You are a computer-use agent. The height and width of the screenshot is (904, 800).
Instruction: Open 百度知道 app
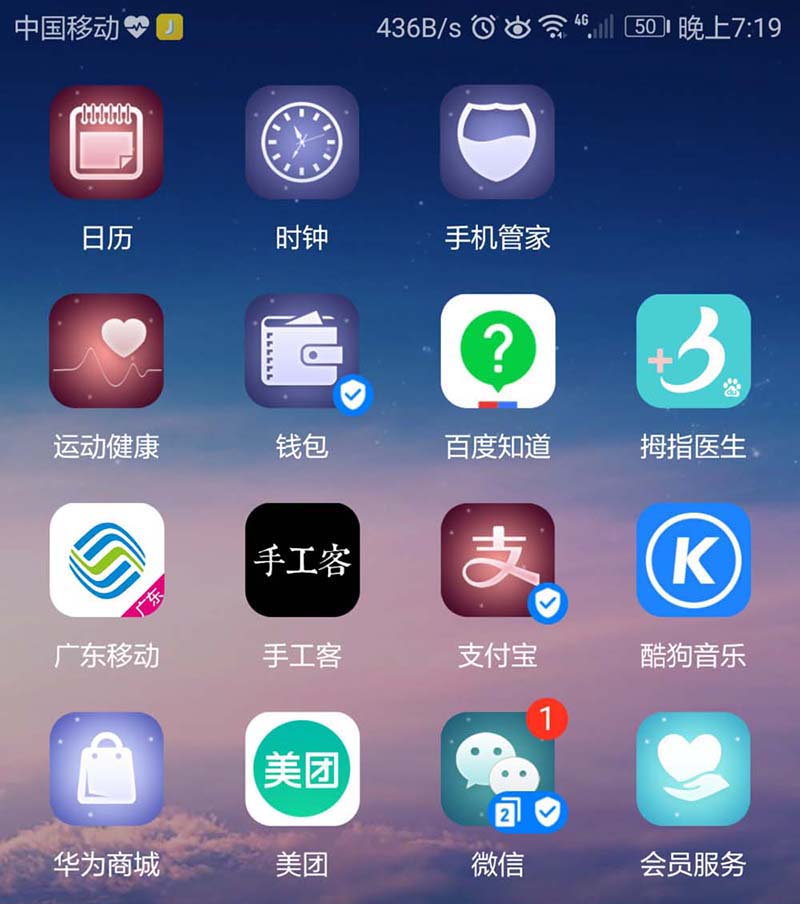point(497,351)
